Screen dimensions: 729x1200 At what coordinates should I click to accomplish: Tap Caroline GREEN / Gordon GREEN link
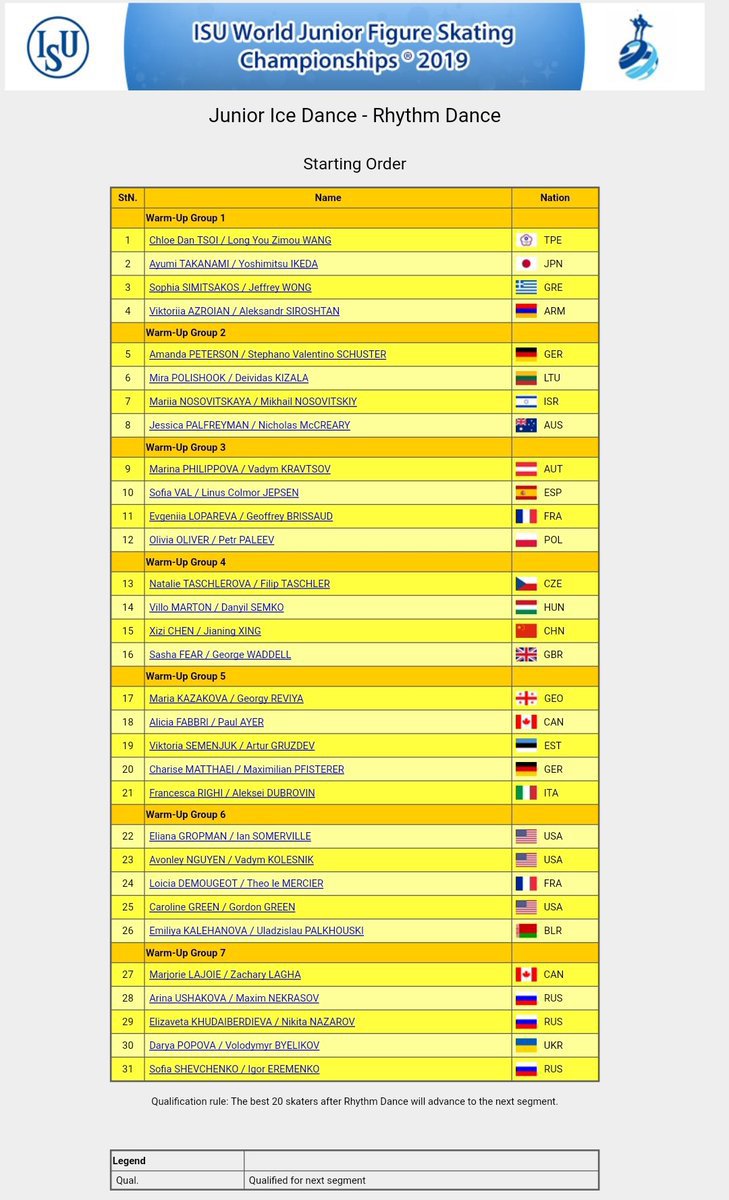tap(222, 907)
